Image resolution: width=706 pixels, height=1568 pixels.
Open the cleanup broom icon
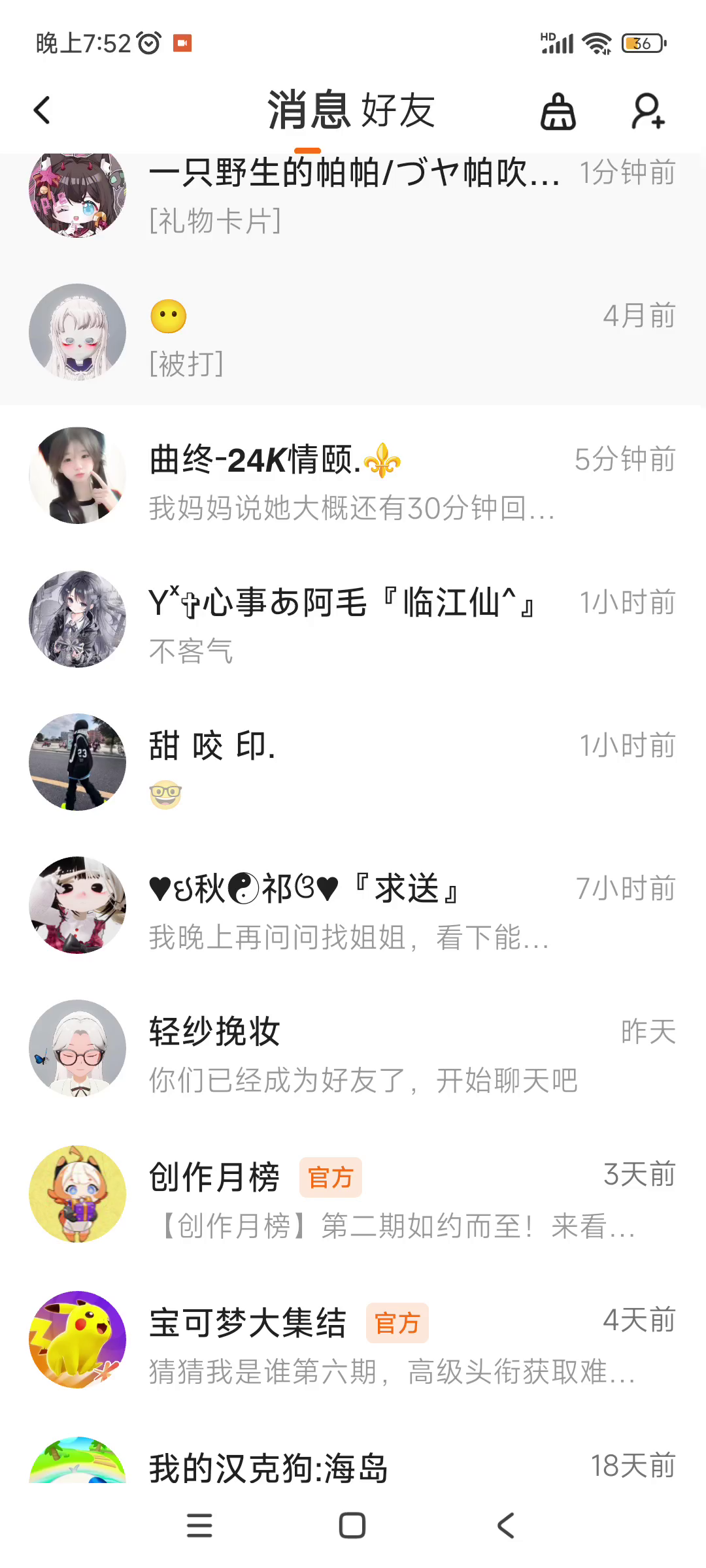(x=558, y=111)
